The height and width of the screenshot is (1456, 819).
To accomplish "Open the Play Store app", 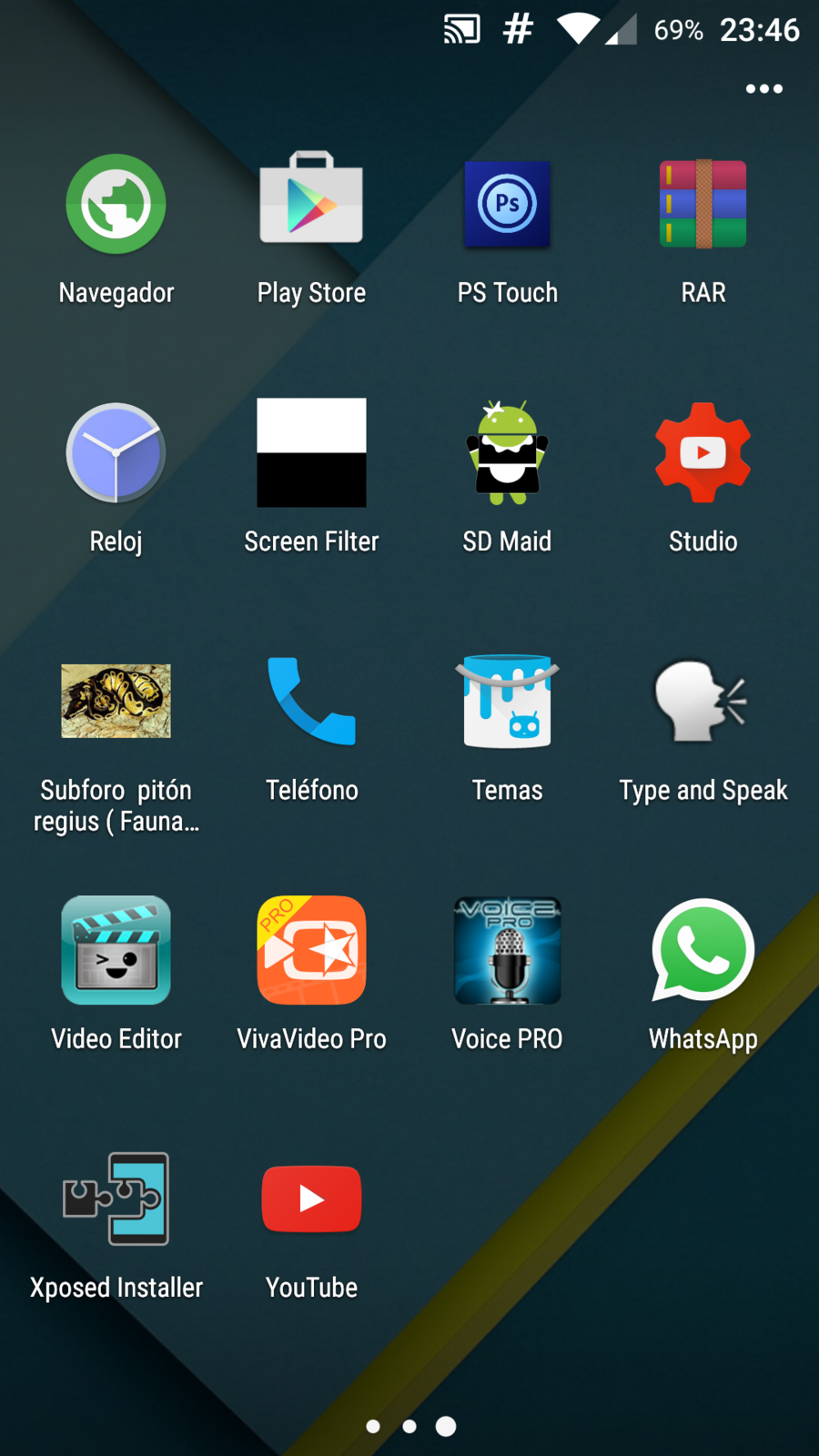I will tap(311, 200).
